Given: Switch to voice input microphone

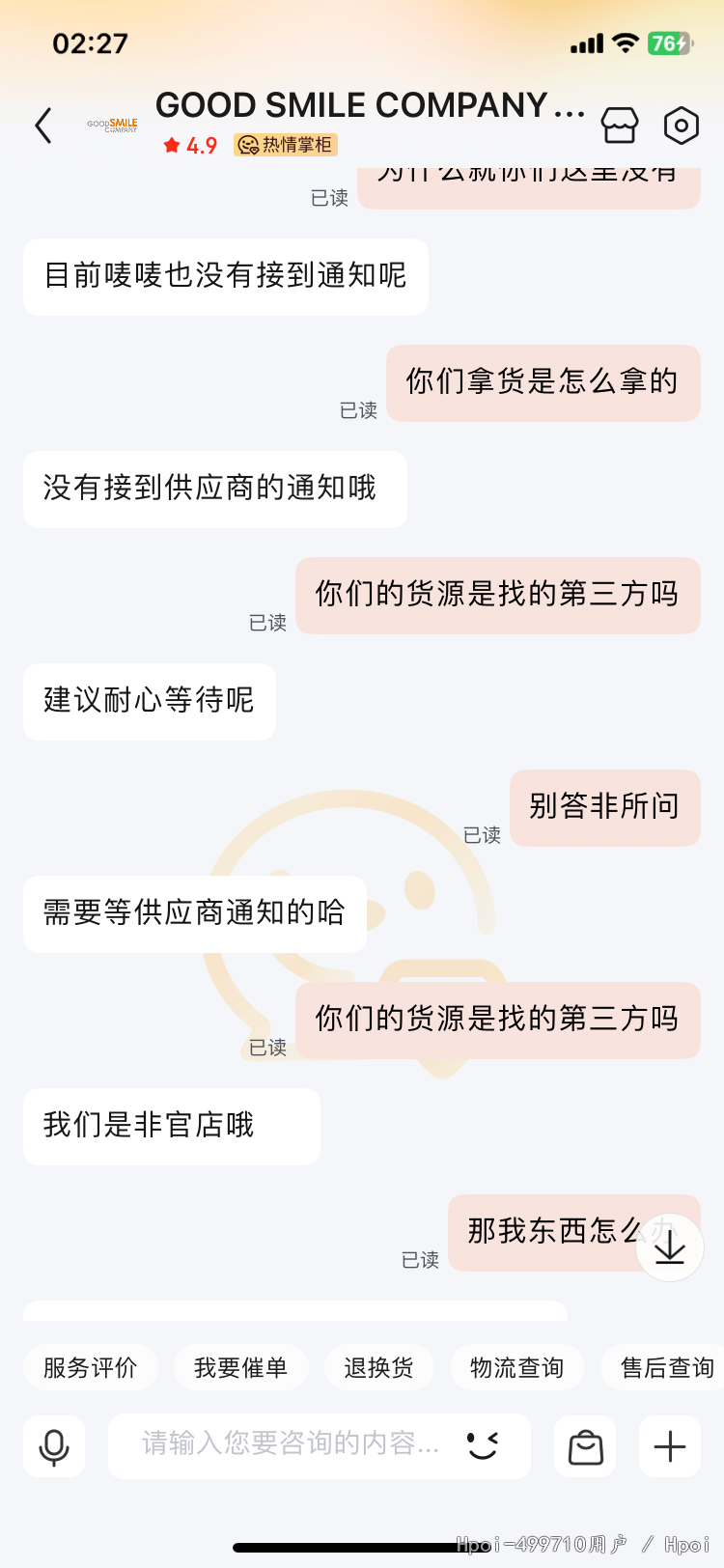Looking at the screenshot, I should tap(54, 1446).
